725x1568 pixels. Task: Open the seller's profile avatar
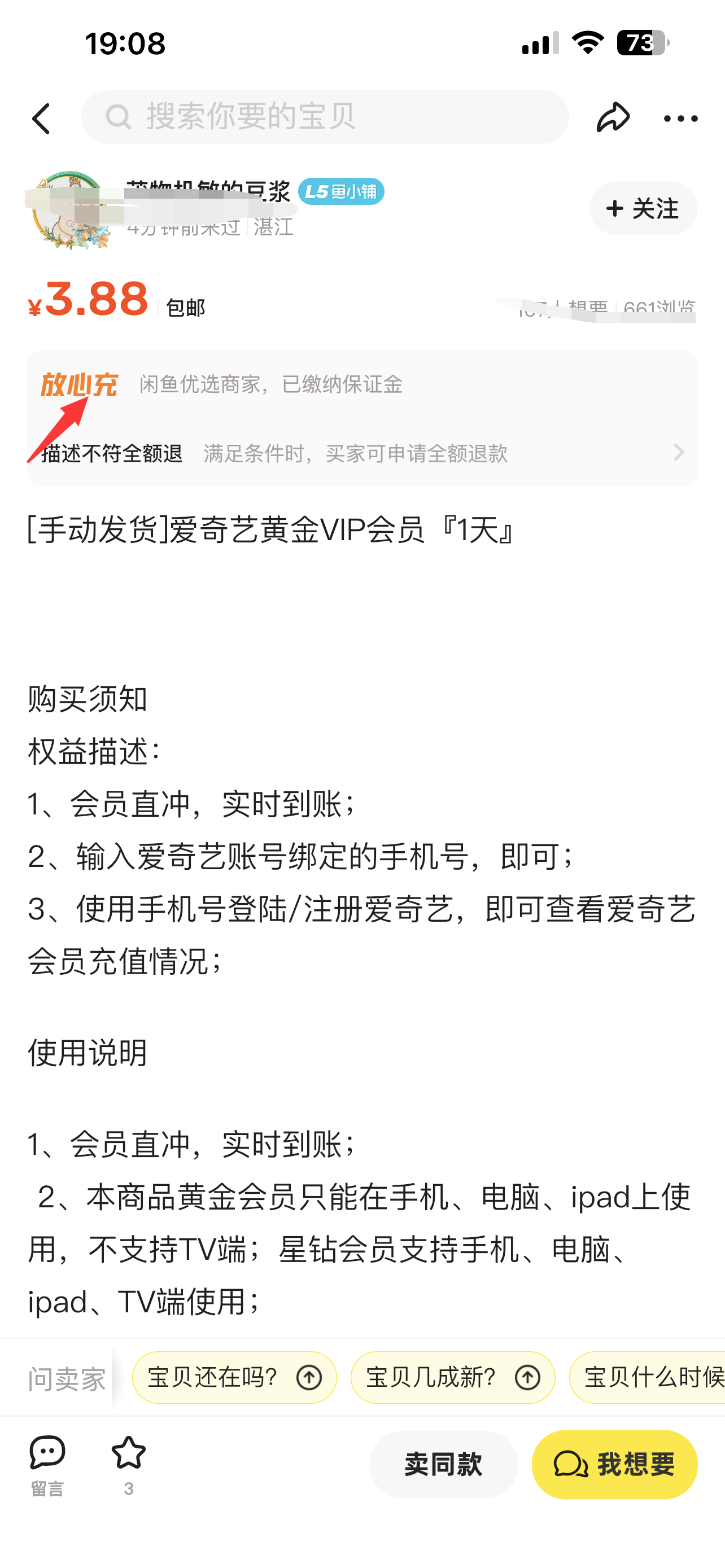[69, 210]
